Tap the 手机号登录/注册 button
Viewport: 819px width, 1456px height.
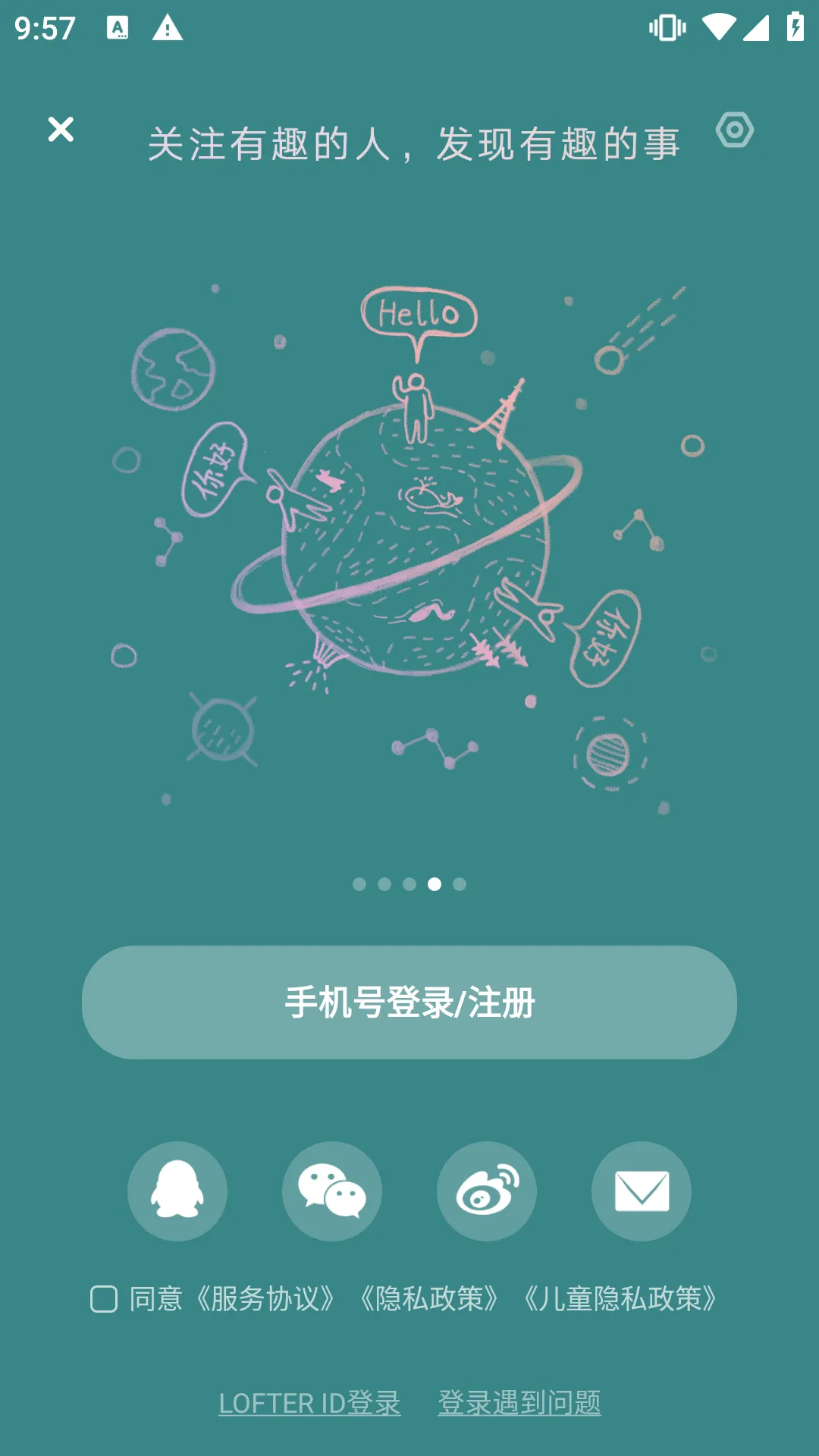409,1003
